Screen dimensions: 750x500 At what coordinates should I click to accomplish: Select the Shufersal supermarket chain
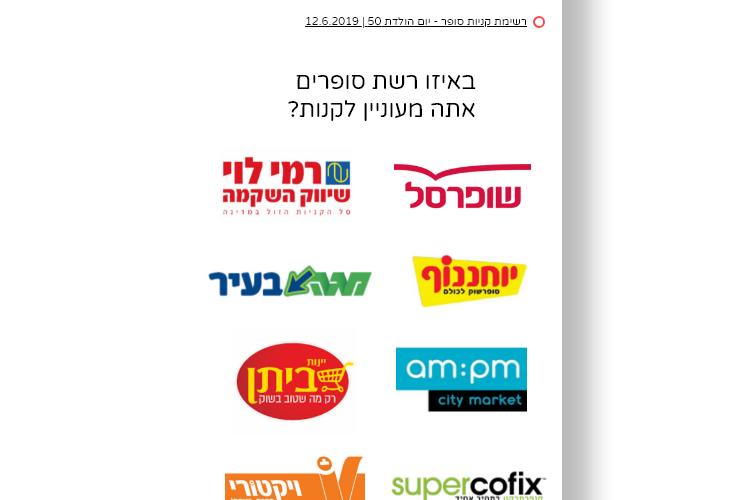(x=462, y=186)
